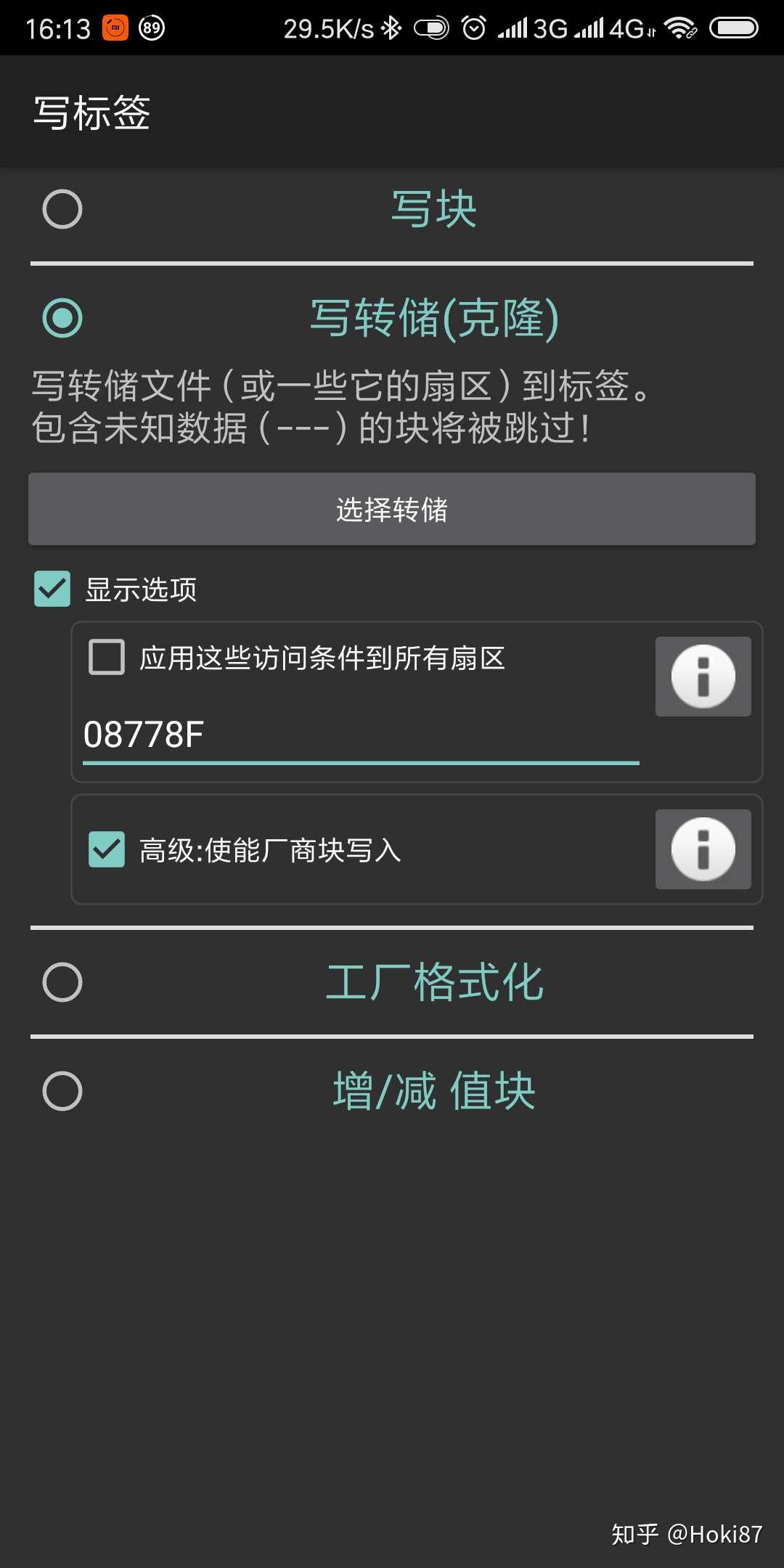The height and width of the screenshot is (1568, 784).
Task: Select the 写转储(克隆) radio option
Action: tap(62, 318)
